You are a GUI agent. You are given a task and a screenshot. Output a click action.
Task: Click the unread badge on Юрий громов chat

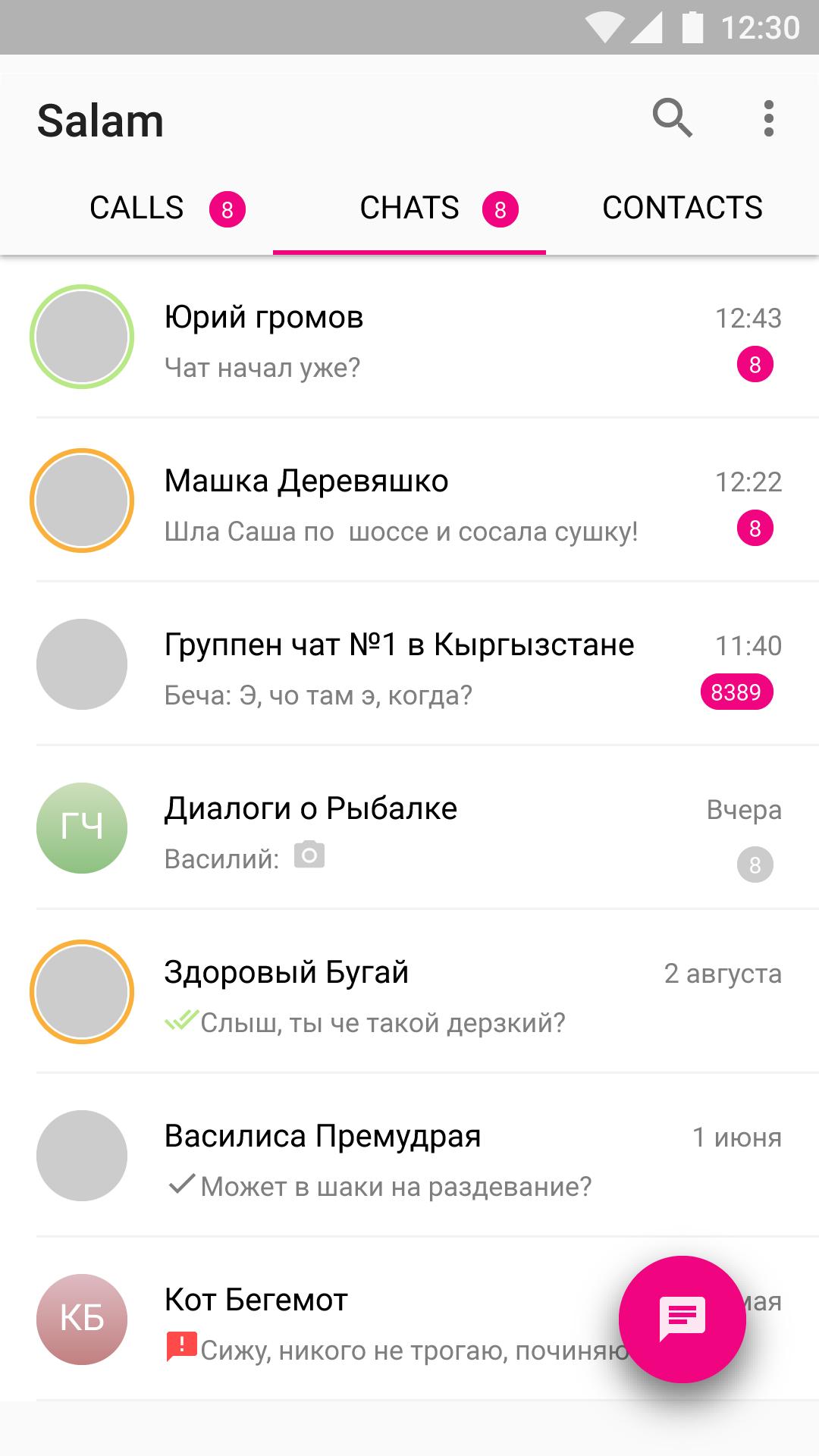pos(754,366)
